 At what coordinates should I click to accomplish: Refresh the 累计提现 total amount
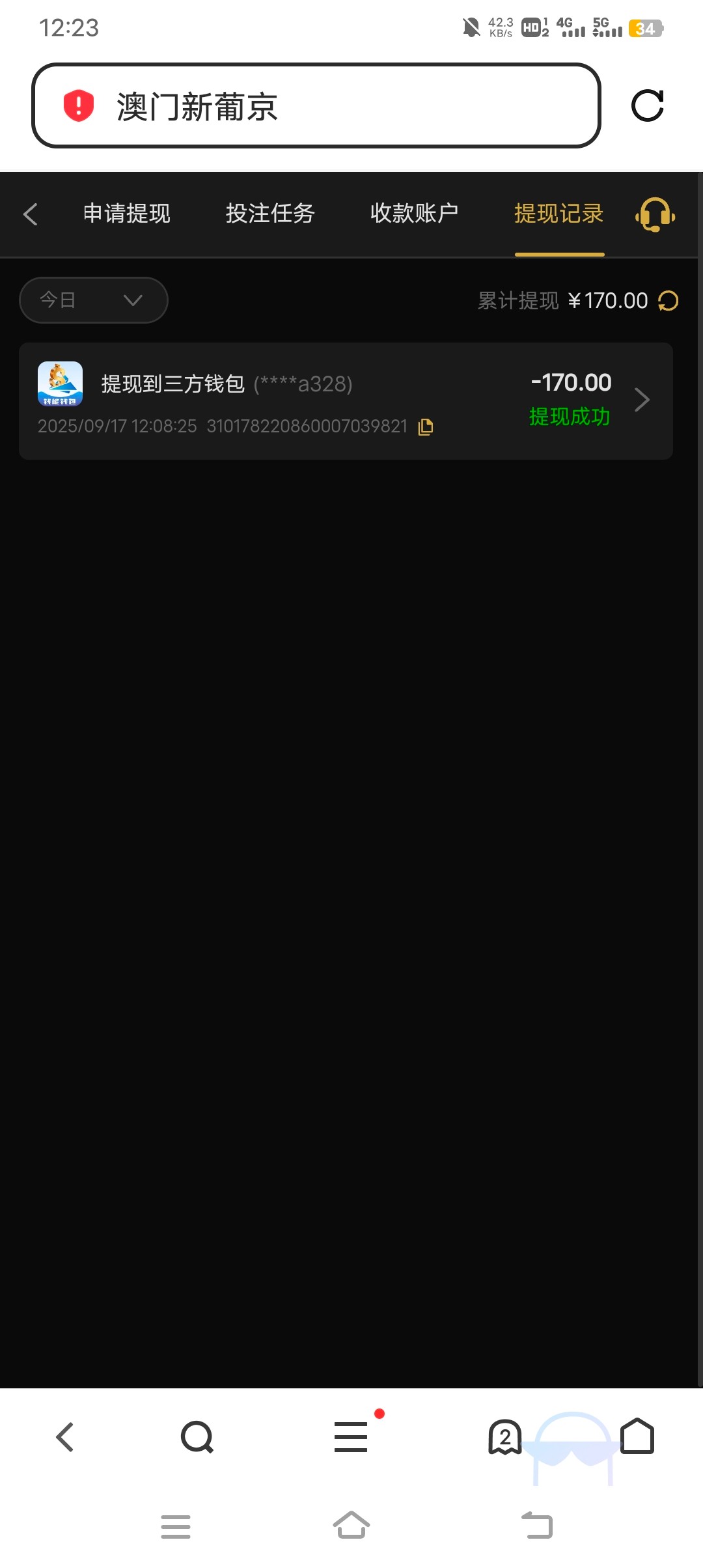point(669,301)
